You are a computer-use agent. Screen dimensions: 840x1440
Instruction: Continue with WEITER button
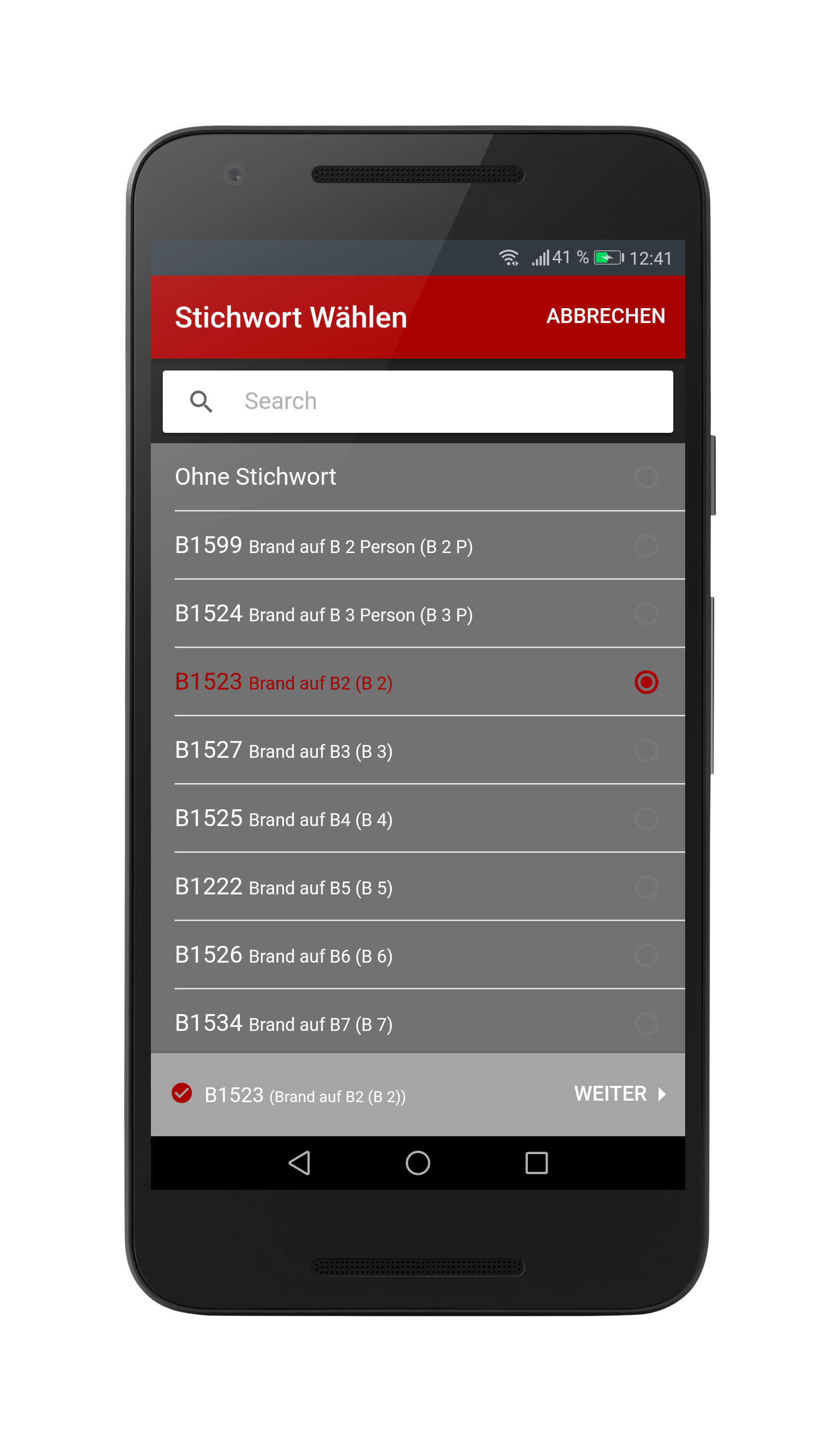pos(620,1094)
